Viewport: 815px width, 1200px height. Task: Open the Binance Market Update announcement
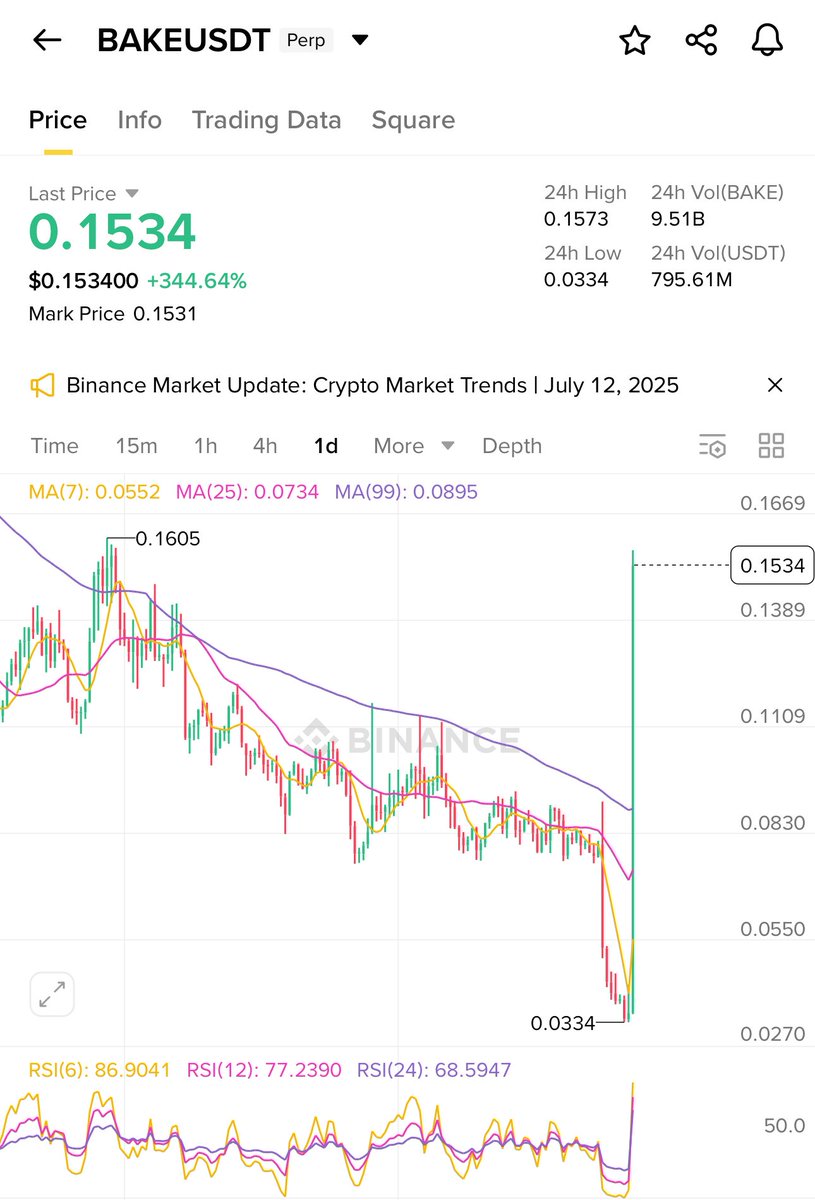pyautogui.click(x=372, y=385)
